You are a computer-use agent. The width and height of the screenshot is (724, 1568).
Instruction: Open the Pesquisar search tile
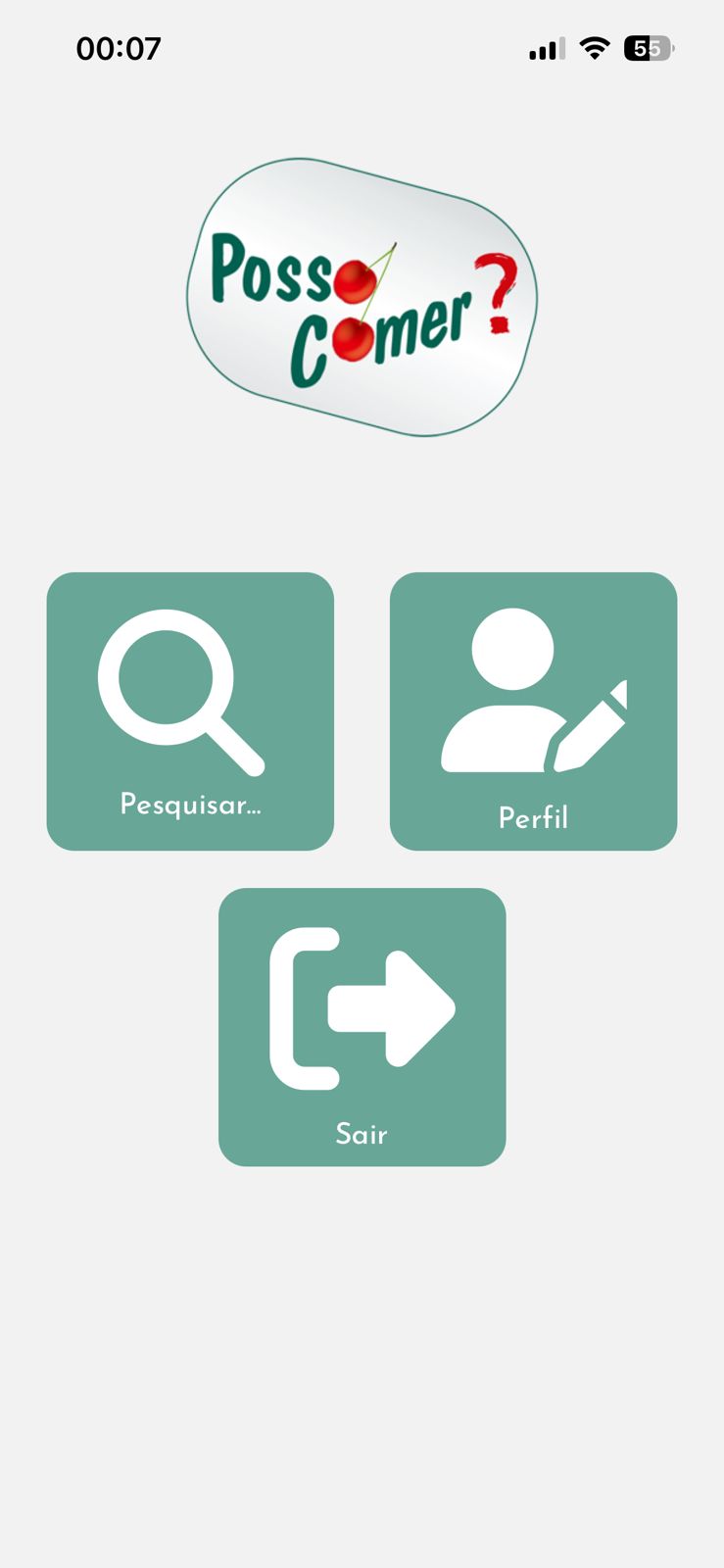click(x=190, y=711)
